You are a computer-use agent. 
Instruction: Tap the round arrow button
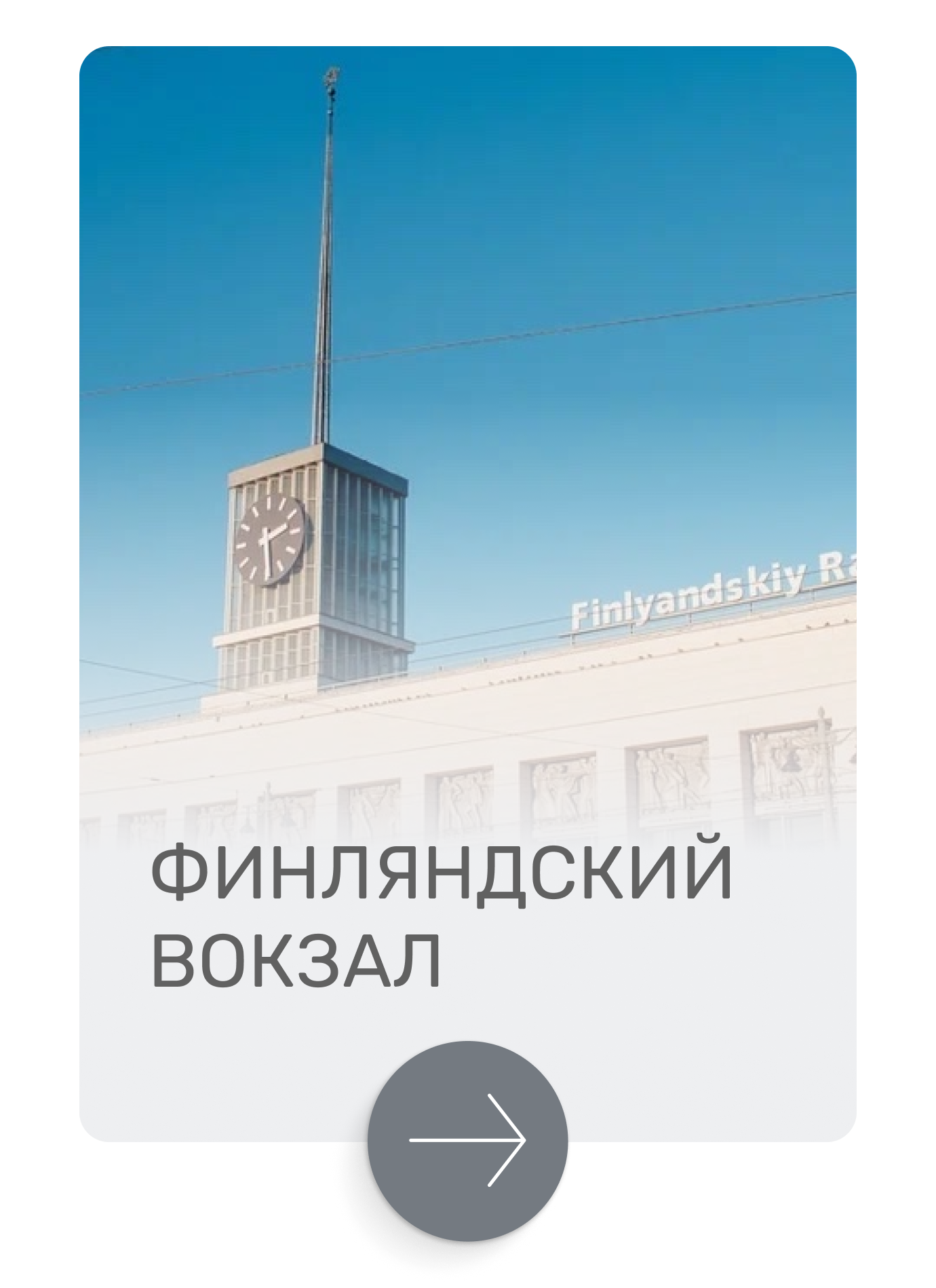pos(467,1141)
